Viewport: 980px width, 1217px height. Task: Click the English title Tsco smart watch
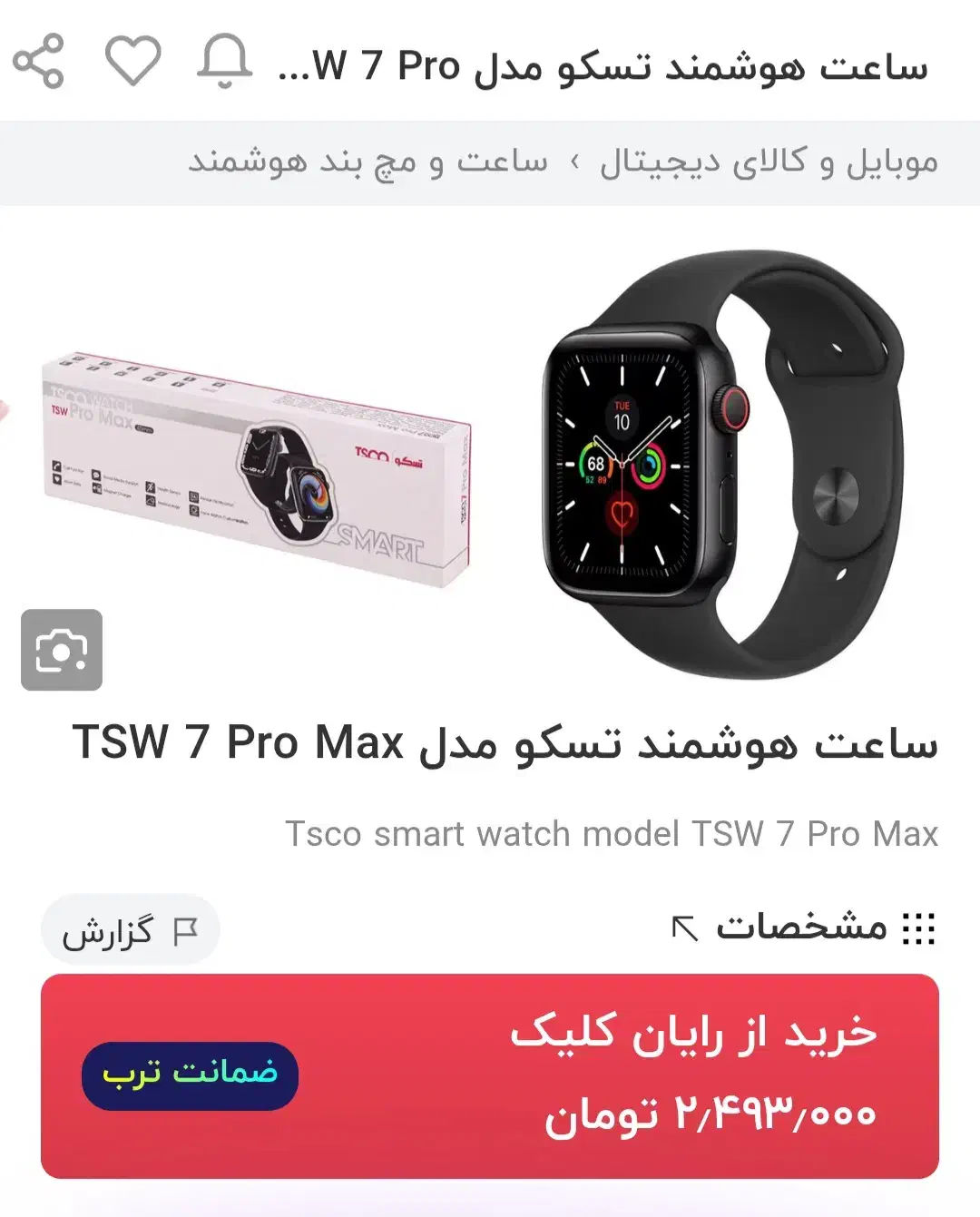coord(612,834)
